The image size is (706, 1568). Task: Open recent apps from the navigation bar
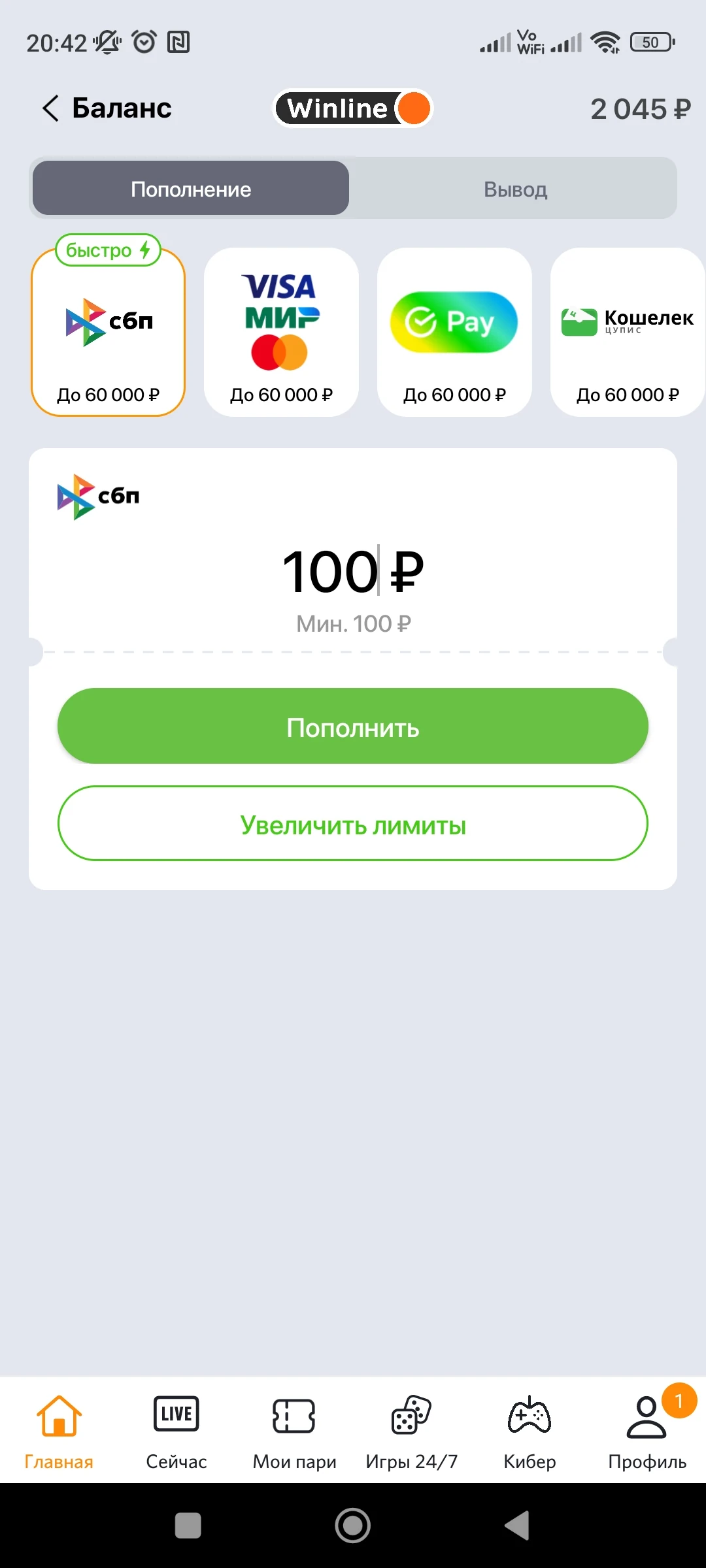coord(188,1526)
